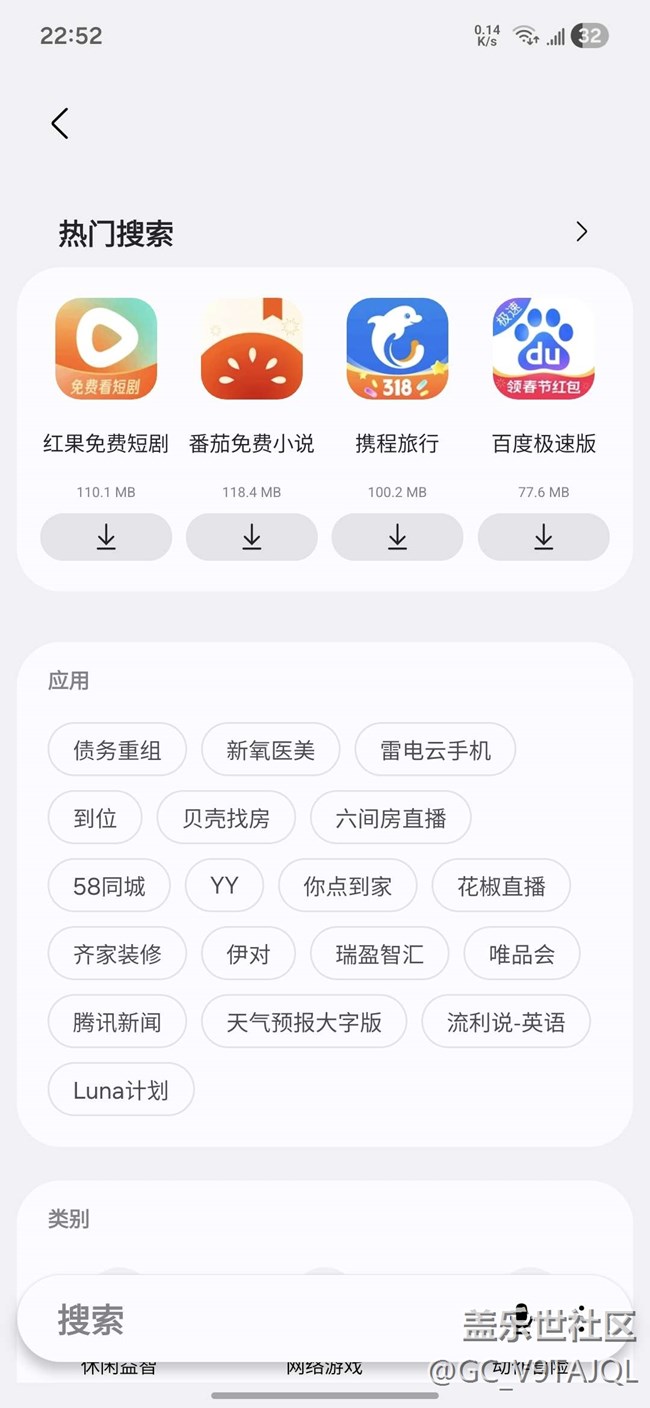Search for 新氧医美
This screenshot has width=650, height=1408.
(270, 750)
